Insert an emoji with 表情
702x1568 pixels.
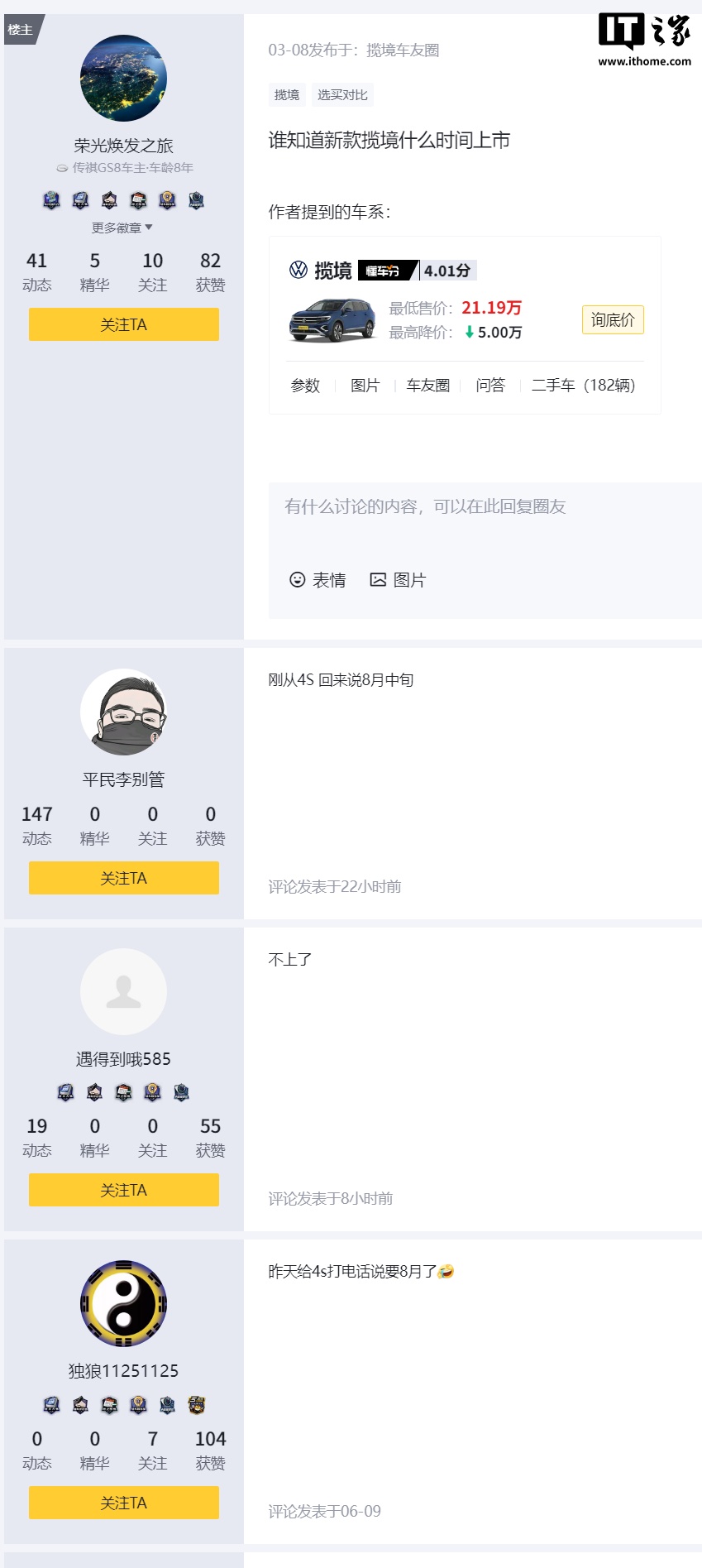tap(318, 580)
